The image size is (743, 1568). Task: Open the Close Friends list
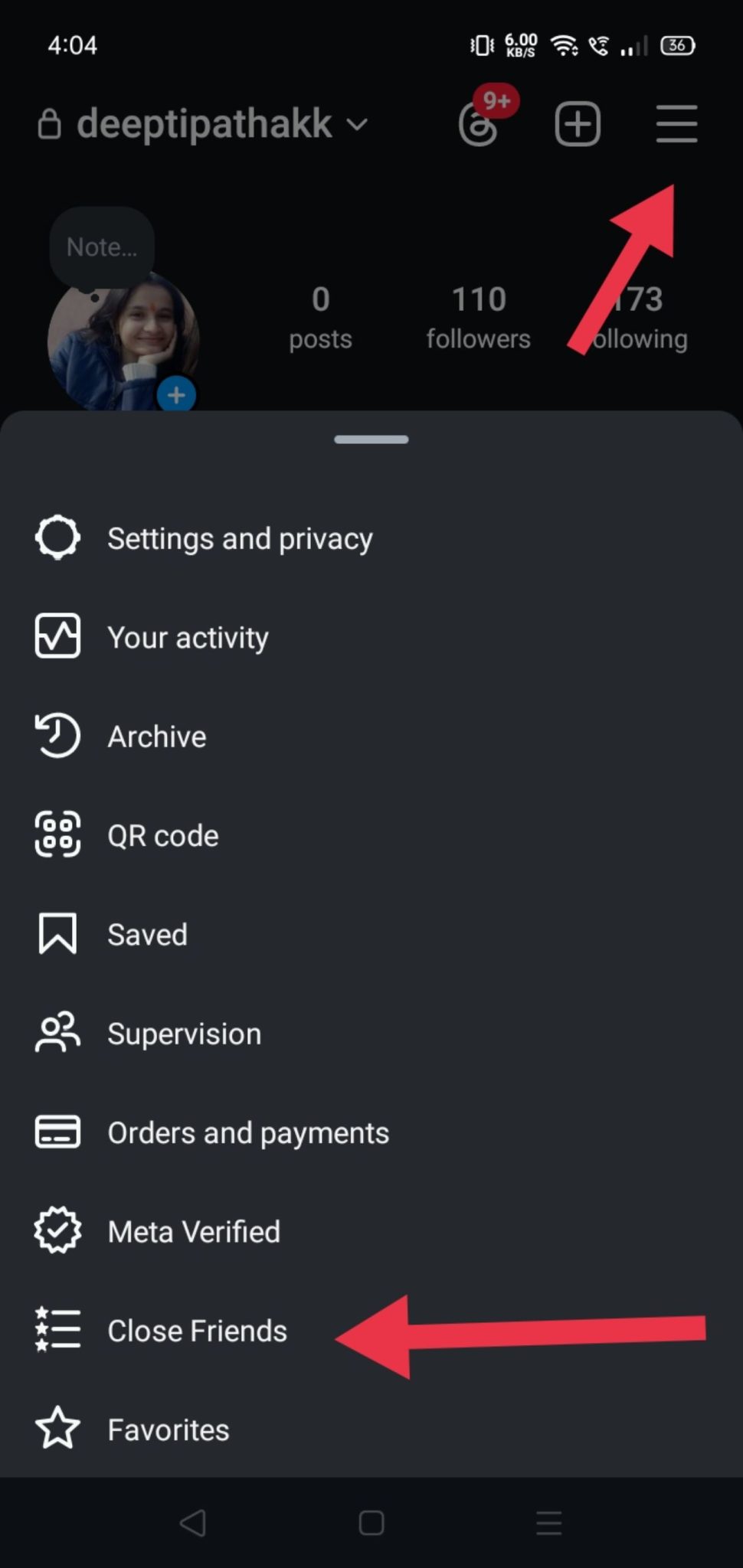pyautogui.click(x=197, y=1331)
